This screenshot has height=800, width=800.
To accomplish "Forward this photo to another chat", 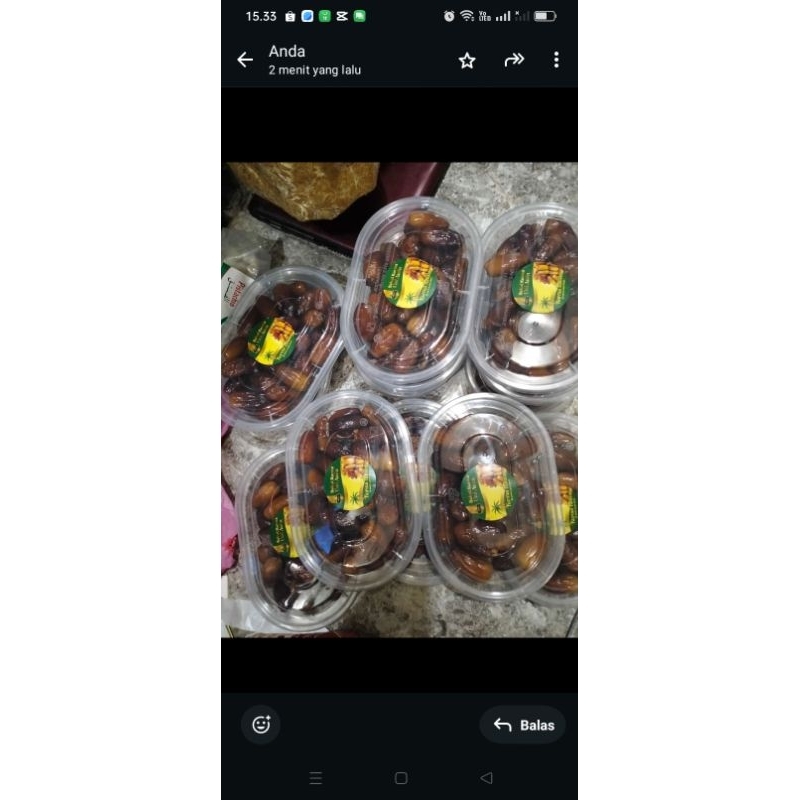I will (514, 60).
